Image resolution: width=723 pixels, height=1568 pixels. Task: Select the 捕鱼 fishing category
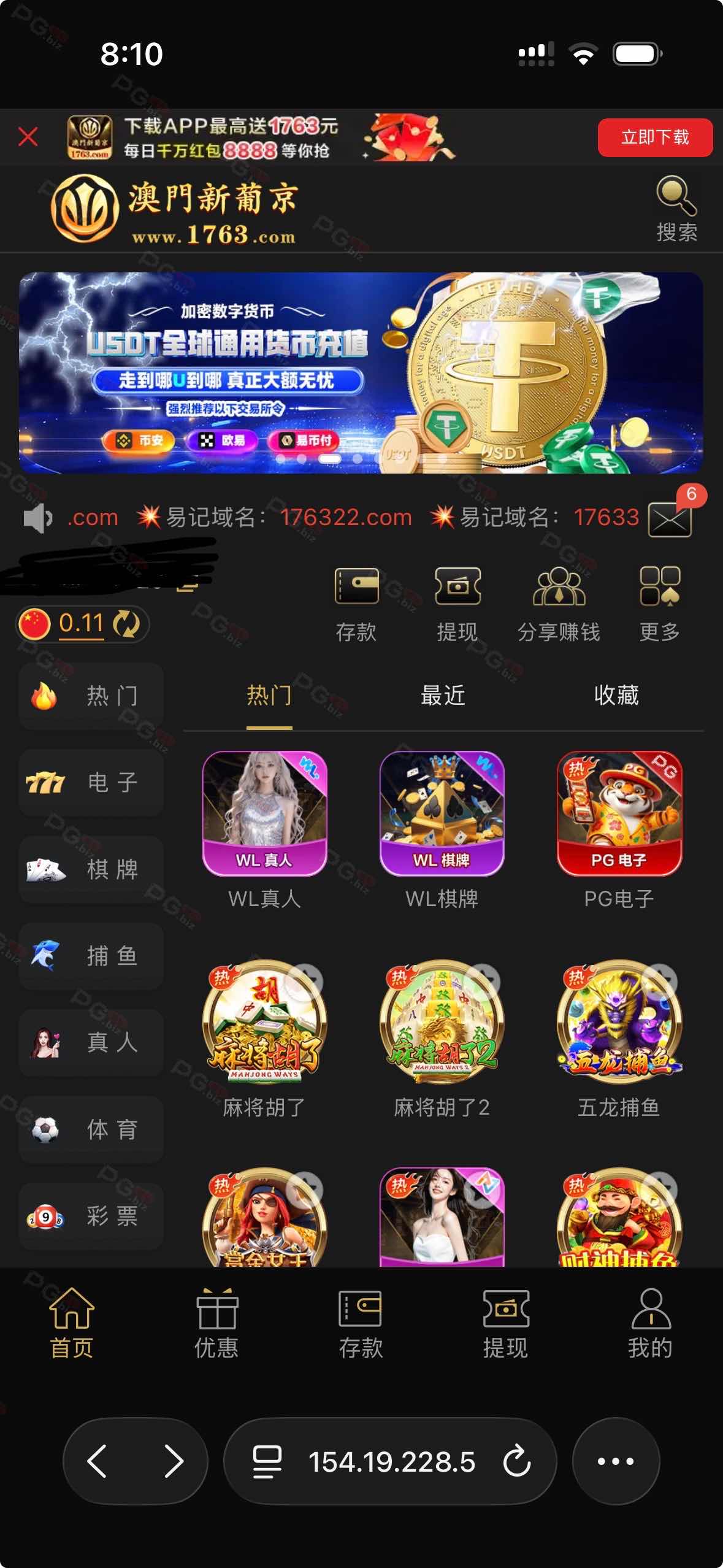point(91,956)
